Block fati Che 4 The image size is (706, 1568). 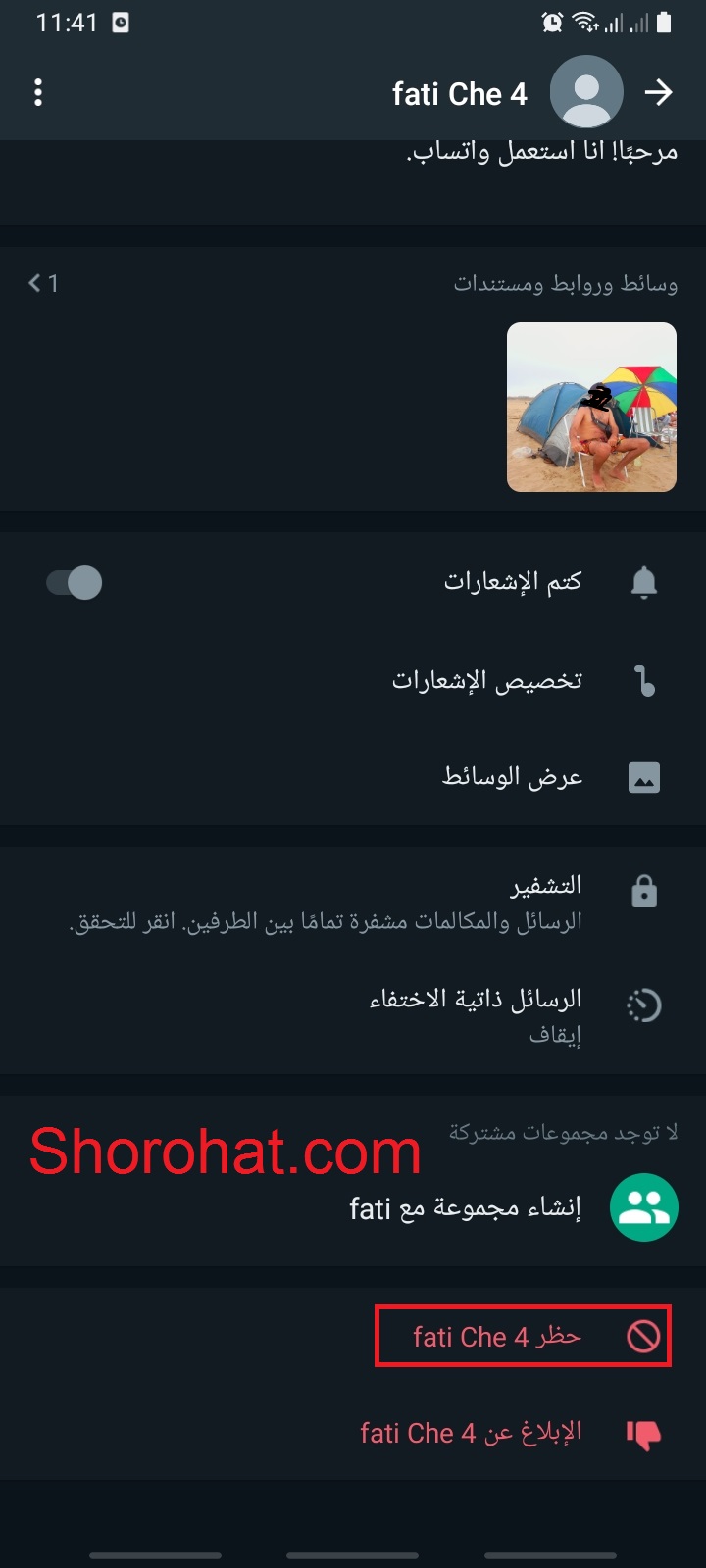coord(522,1336)
